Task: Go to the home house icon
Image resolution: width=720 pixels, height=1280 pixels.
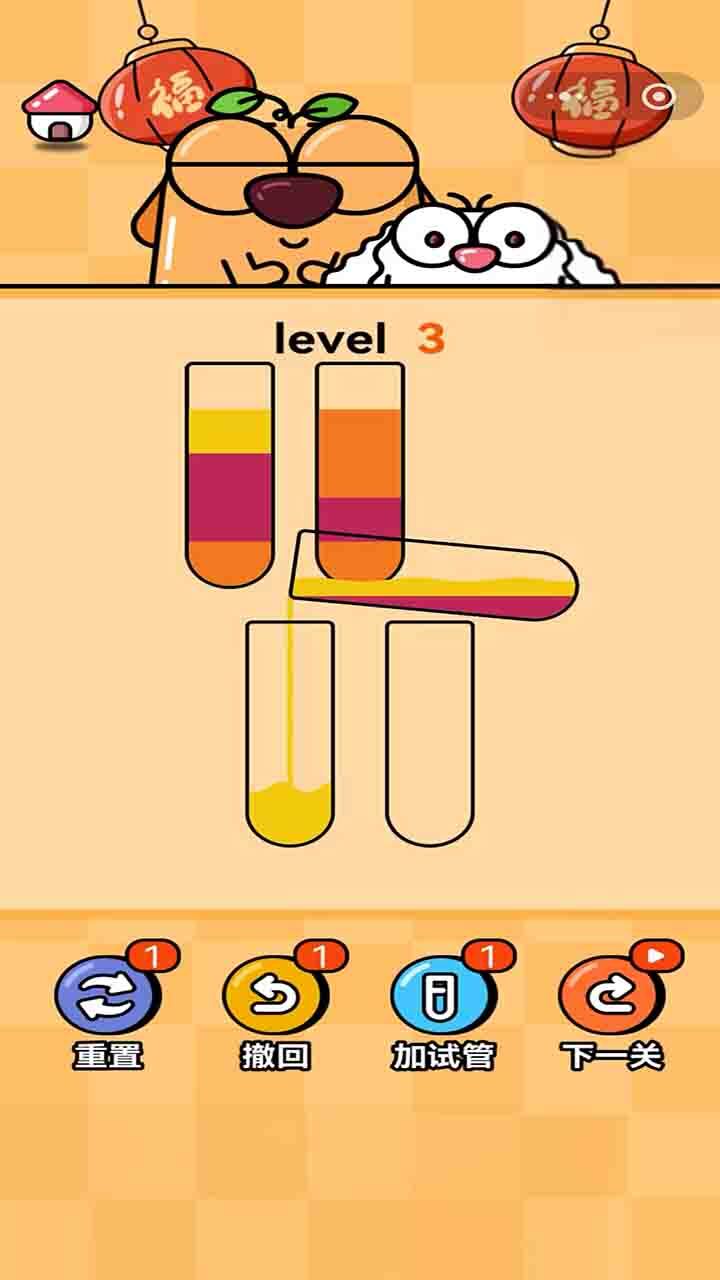Action: click(58, 111)
